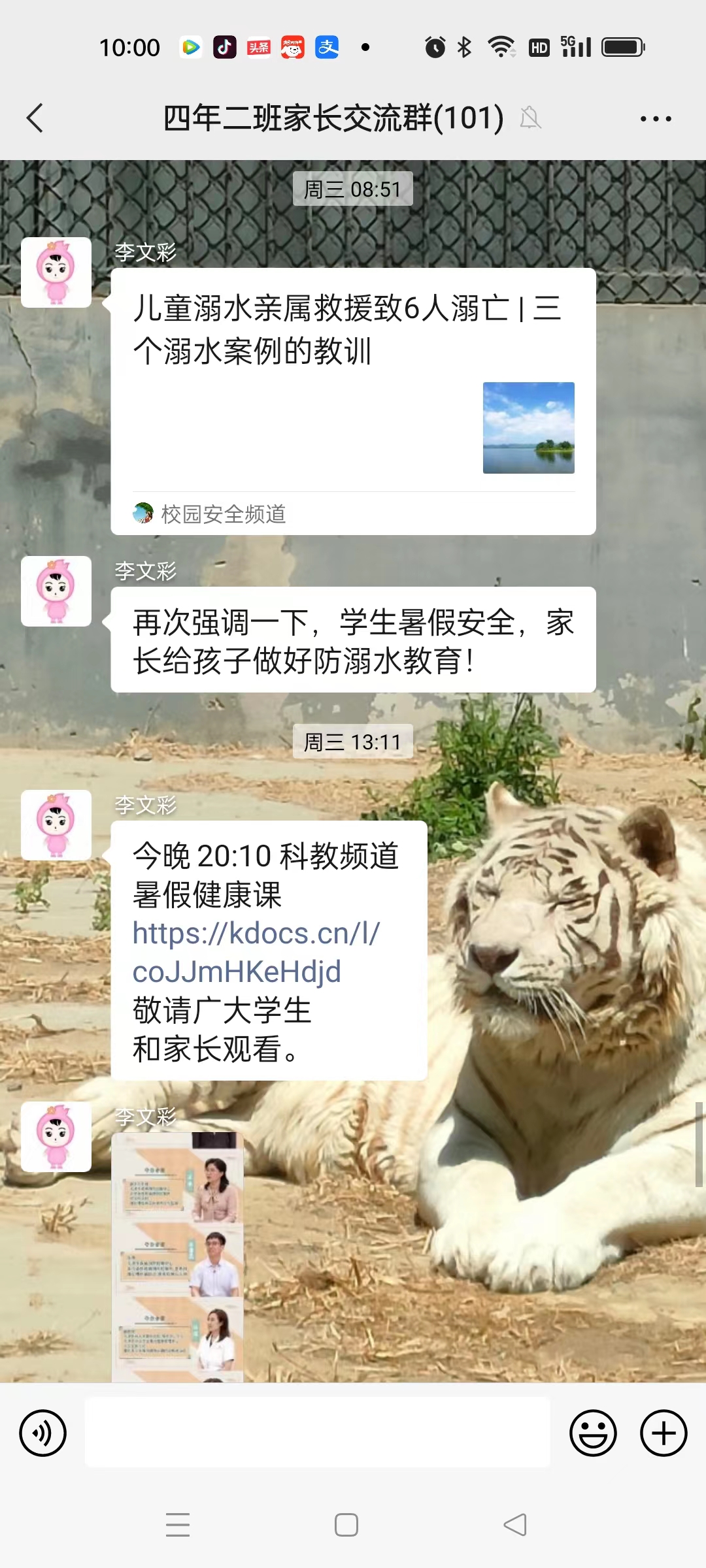Switch to voice message input
Image resolution: width=706 pixels, height=1568 pixels.
pyautogui.click(x=43, y=1433)
